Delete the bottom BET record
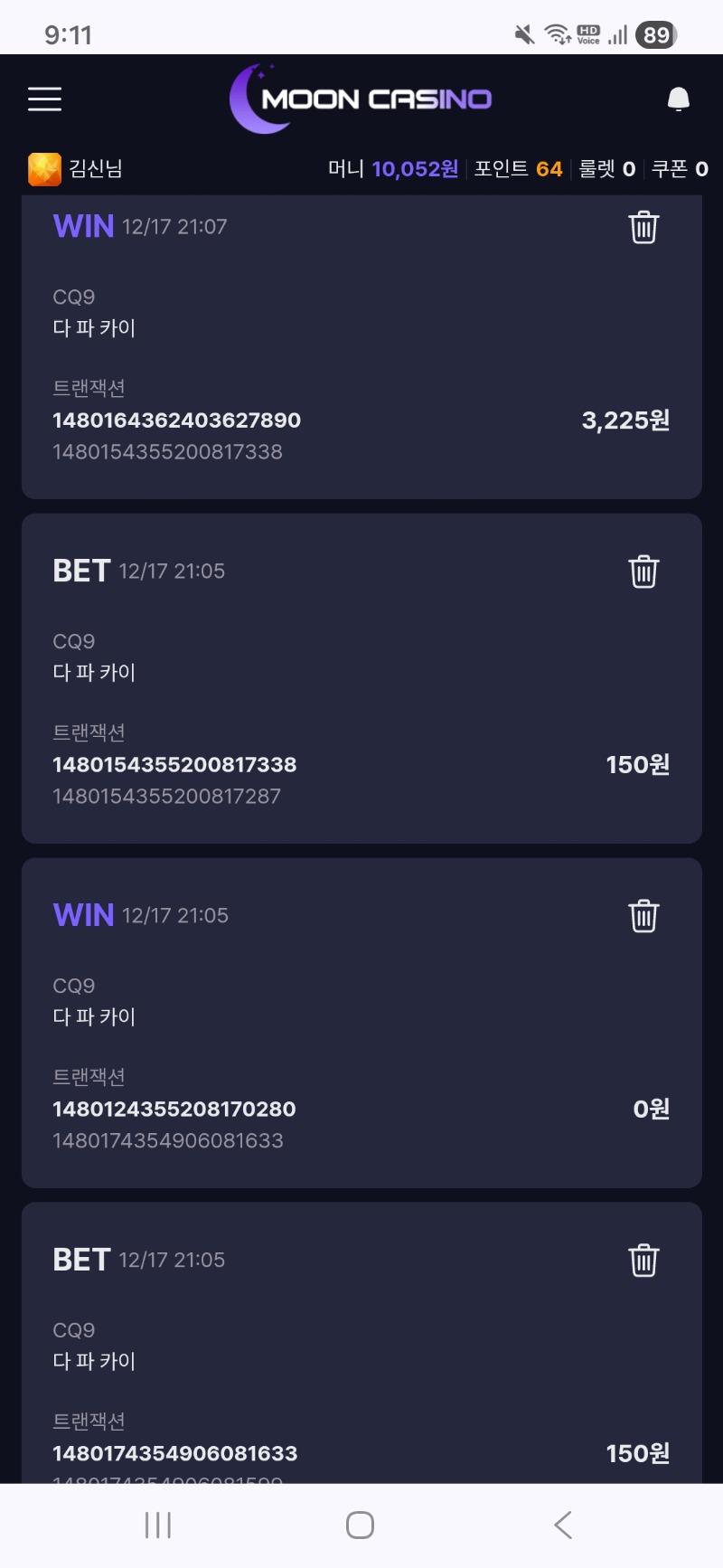 pos(643,1260)
